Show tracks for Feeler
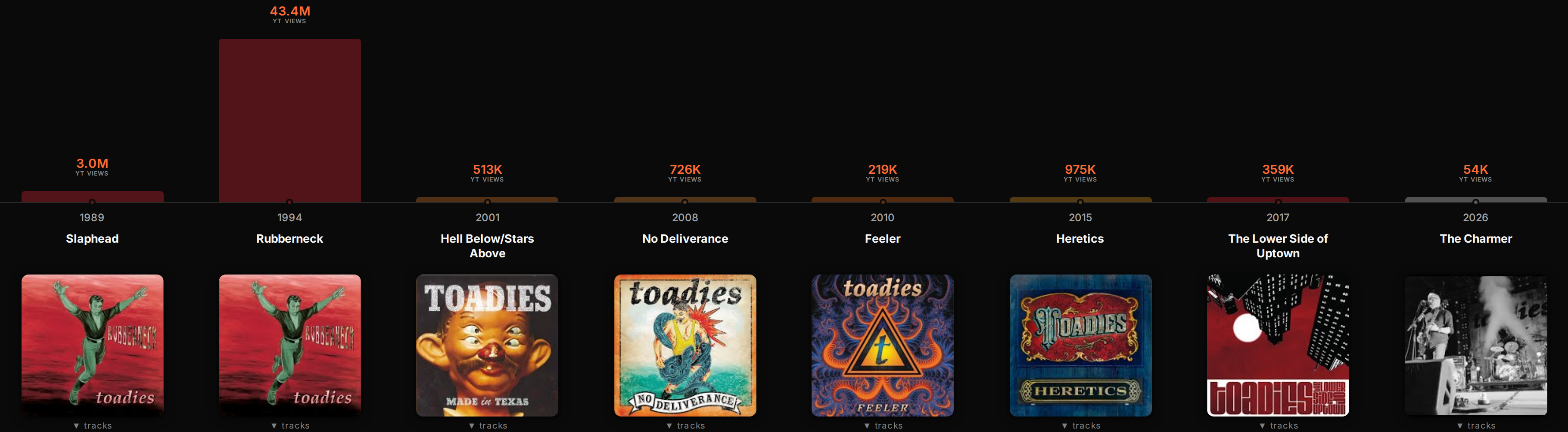 [x=883, y=425]
